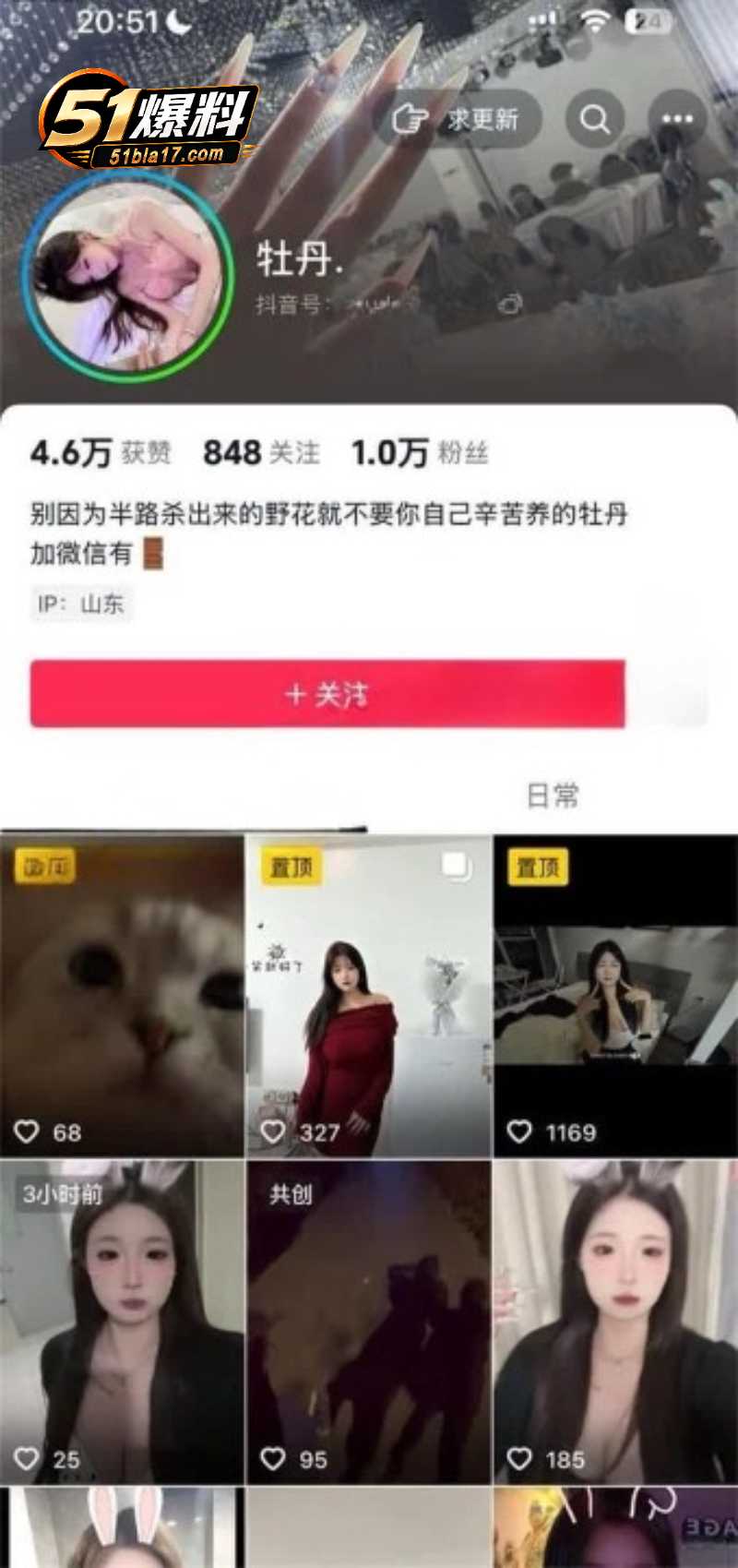Open the 共创 video with 95 likes
Image resolution: width=738 pixels, height=1568 pixels.
(369, 1323)
